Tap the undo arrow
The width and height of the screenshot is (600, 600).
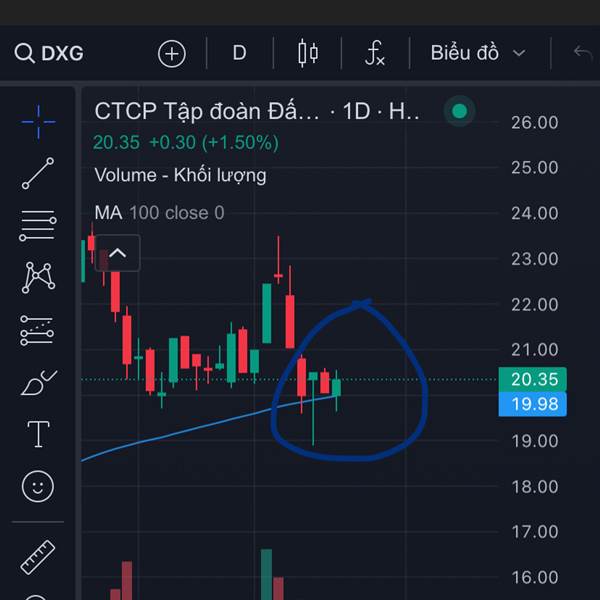(582, 53)
